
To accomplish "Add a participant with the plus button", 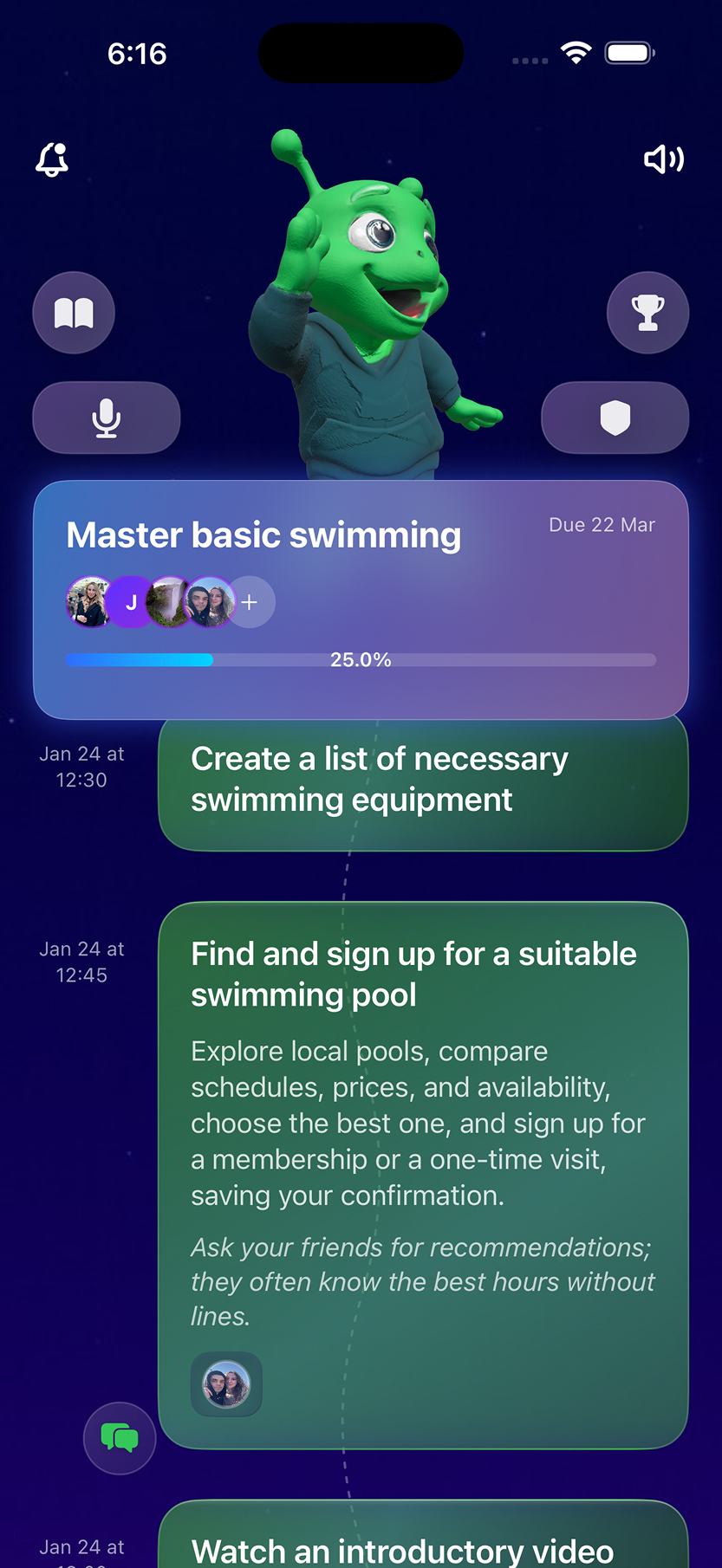I will coord(250,602).
